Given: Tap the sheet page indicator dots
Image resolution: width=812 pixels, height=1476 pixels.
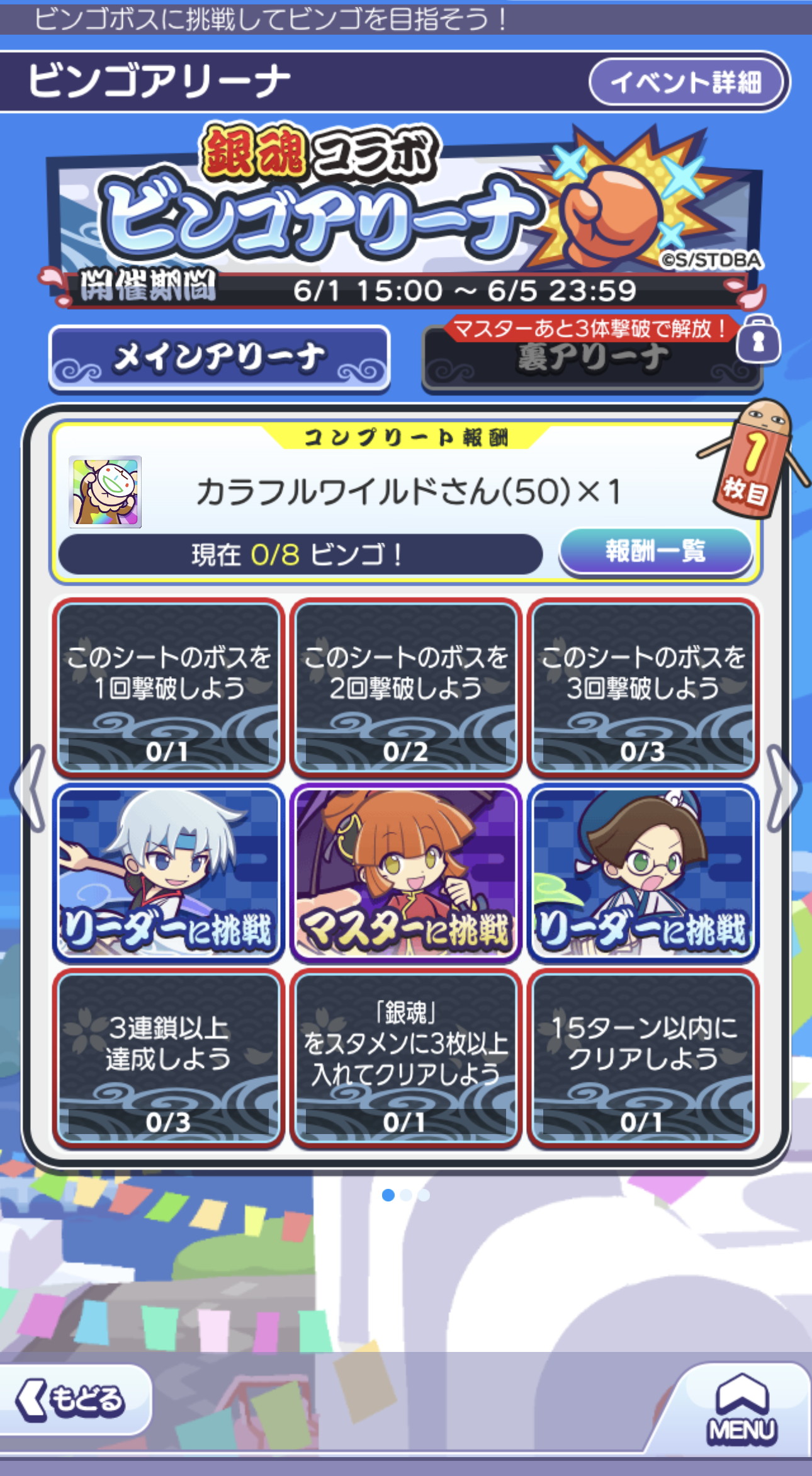Looking at the screenshot, I should [406, 1195].
